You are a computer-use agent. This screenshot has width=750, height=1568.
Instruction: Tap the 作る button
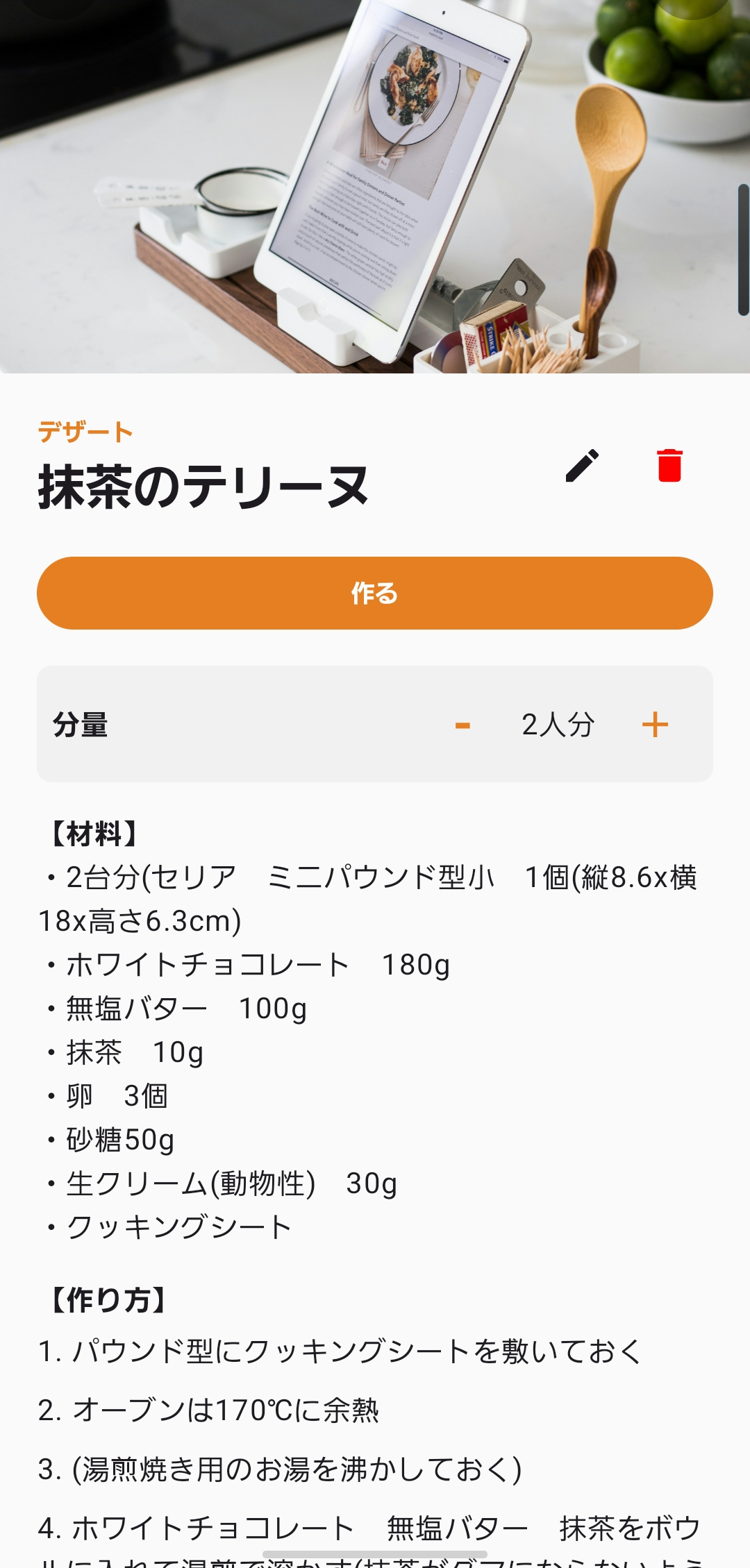[x=375, y=593]
